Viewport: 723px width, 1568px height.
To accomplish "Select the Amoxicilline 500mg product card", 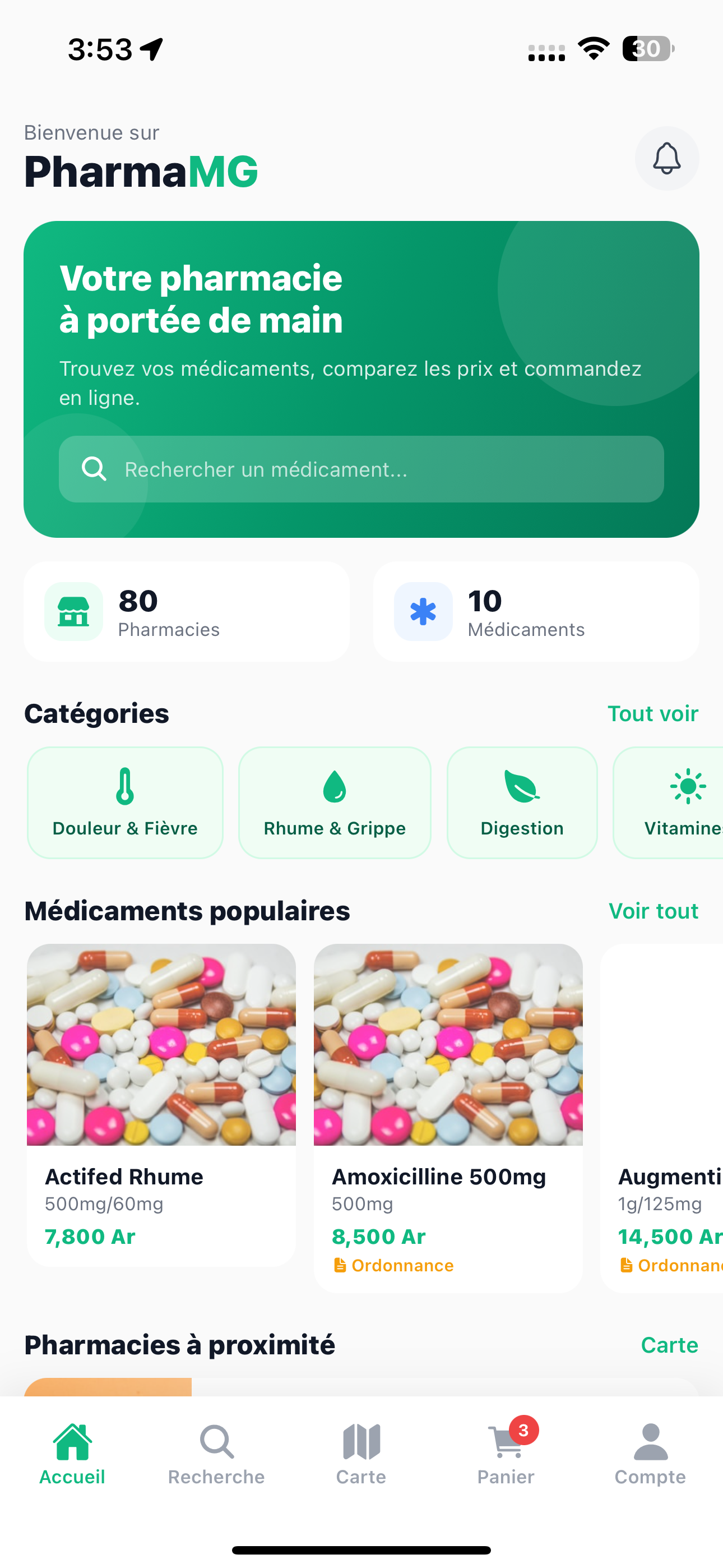I will (x=448, y=1114).
